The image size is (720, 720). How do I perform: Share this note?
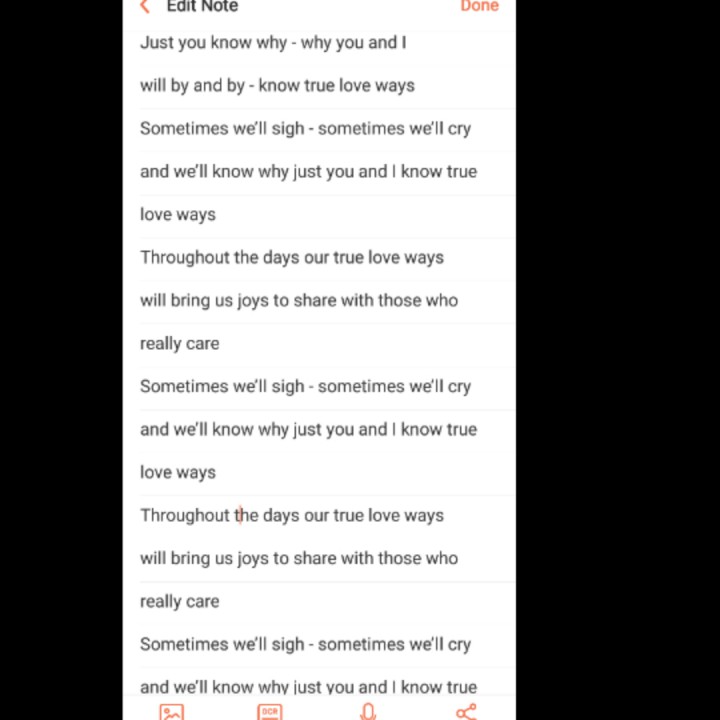467,712
